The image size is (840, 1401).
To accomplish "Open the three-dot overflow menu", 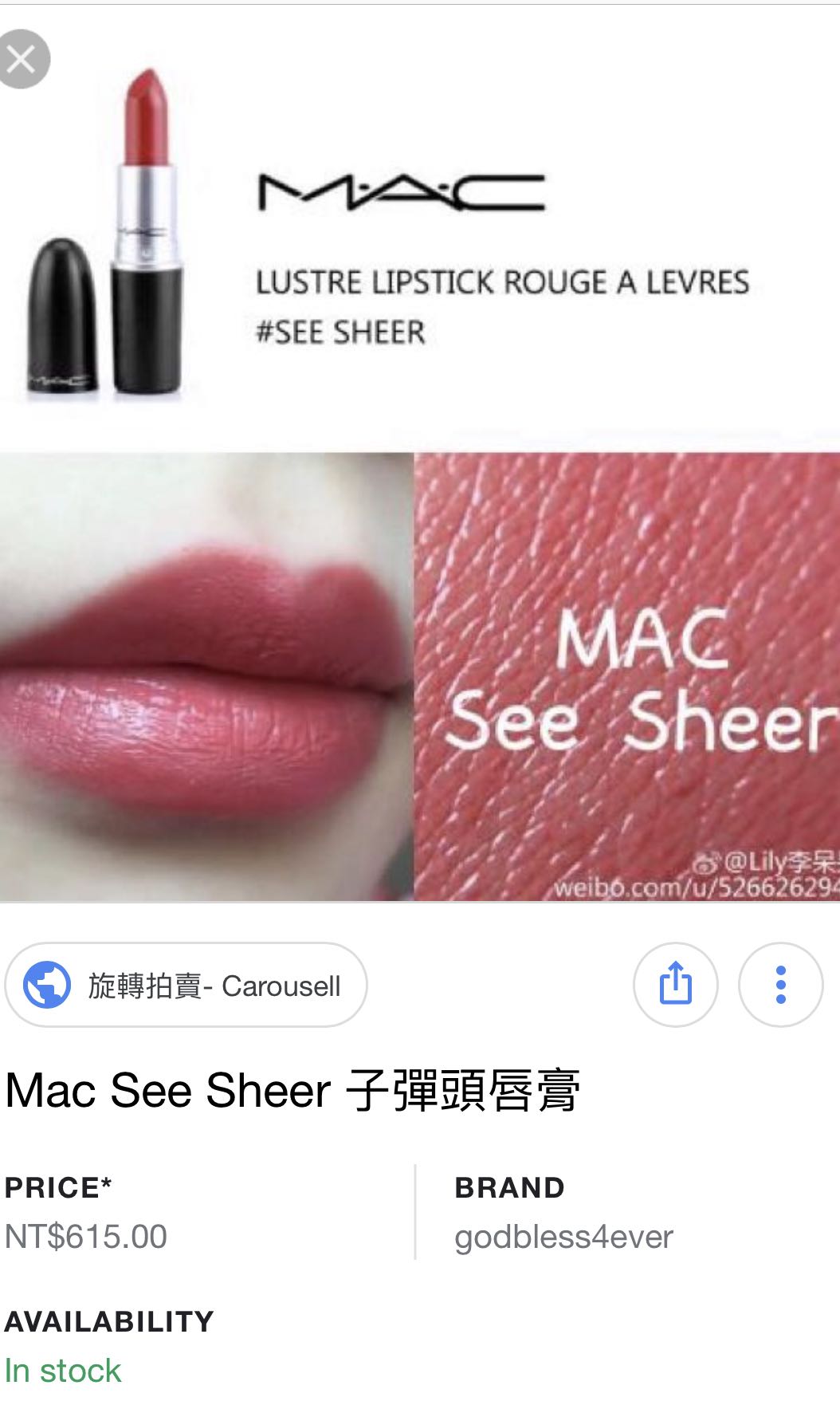I will [x=780, y=984].
